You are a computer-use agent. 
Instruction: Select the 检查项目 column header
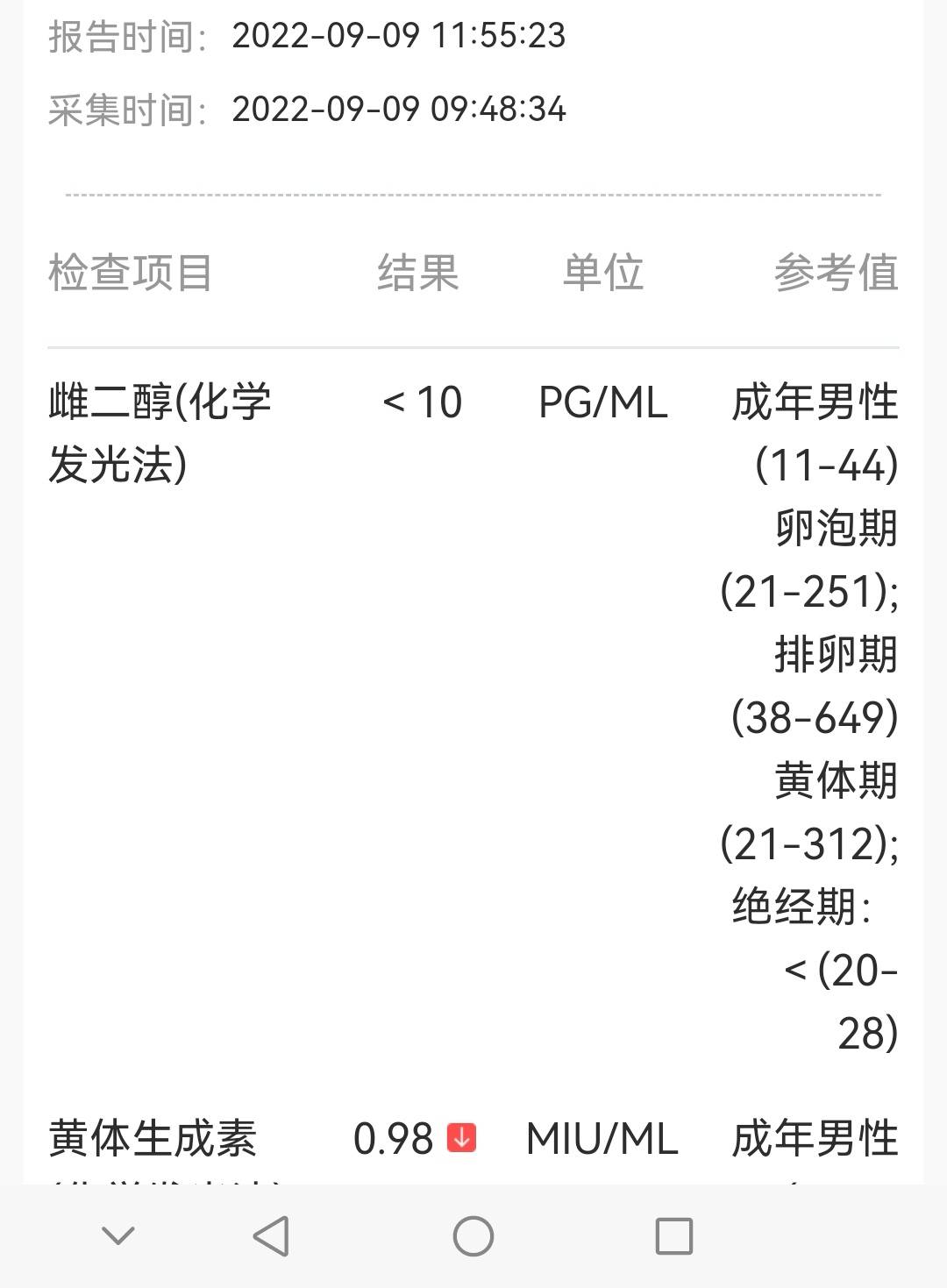(133, 274)
